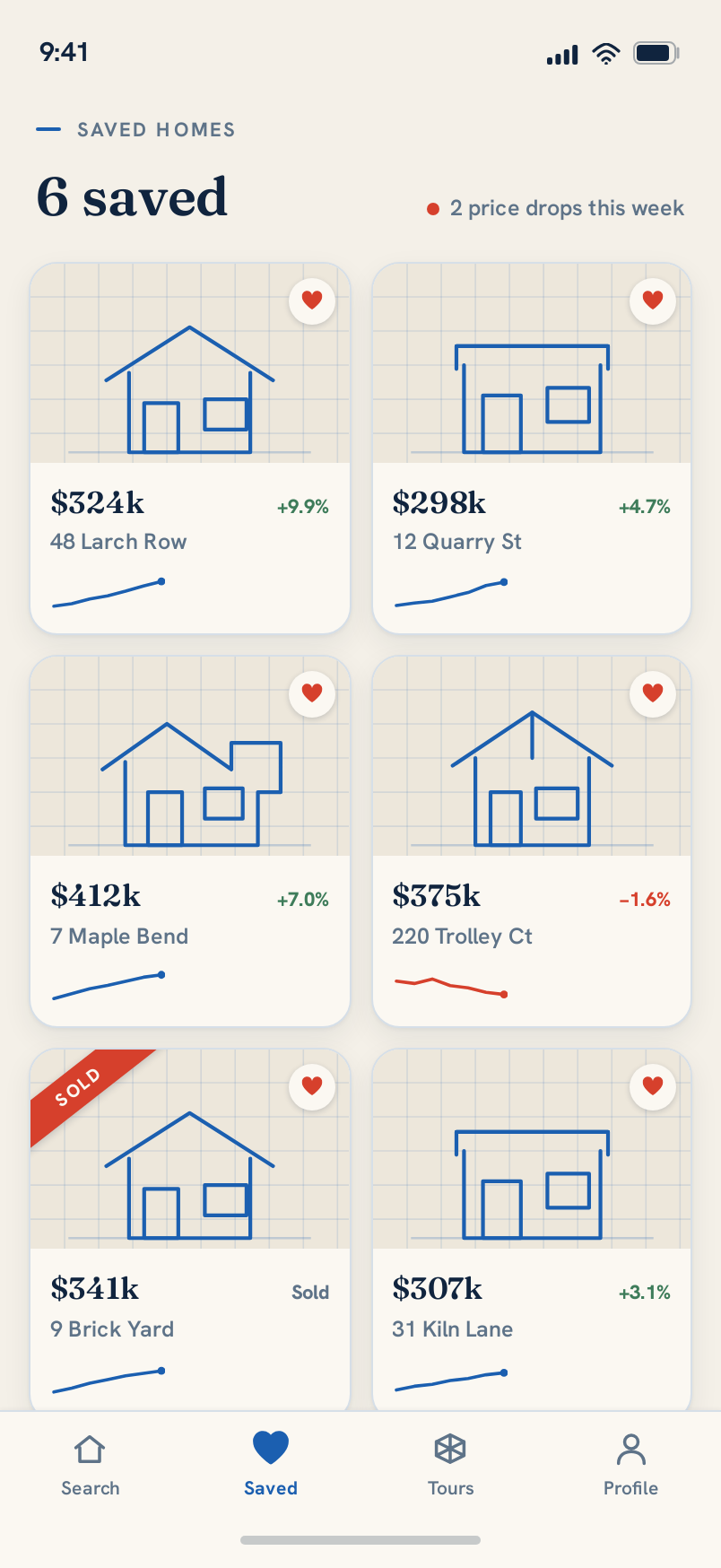The image size is (721, 1568).
Task: Unsave the 31 Kiln Lane heart
Action: pyautogui.click(x=653, y=1086)
